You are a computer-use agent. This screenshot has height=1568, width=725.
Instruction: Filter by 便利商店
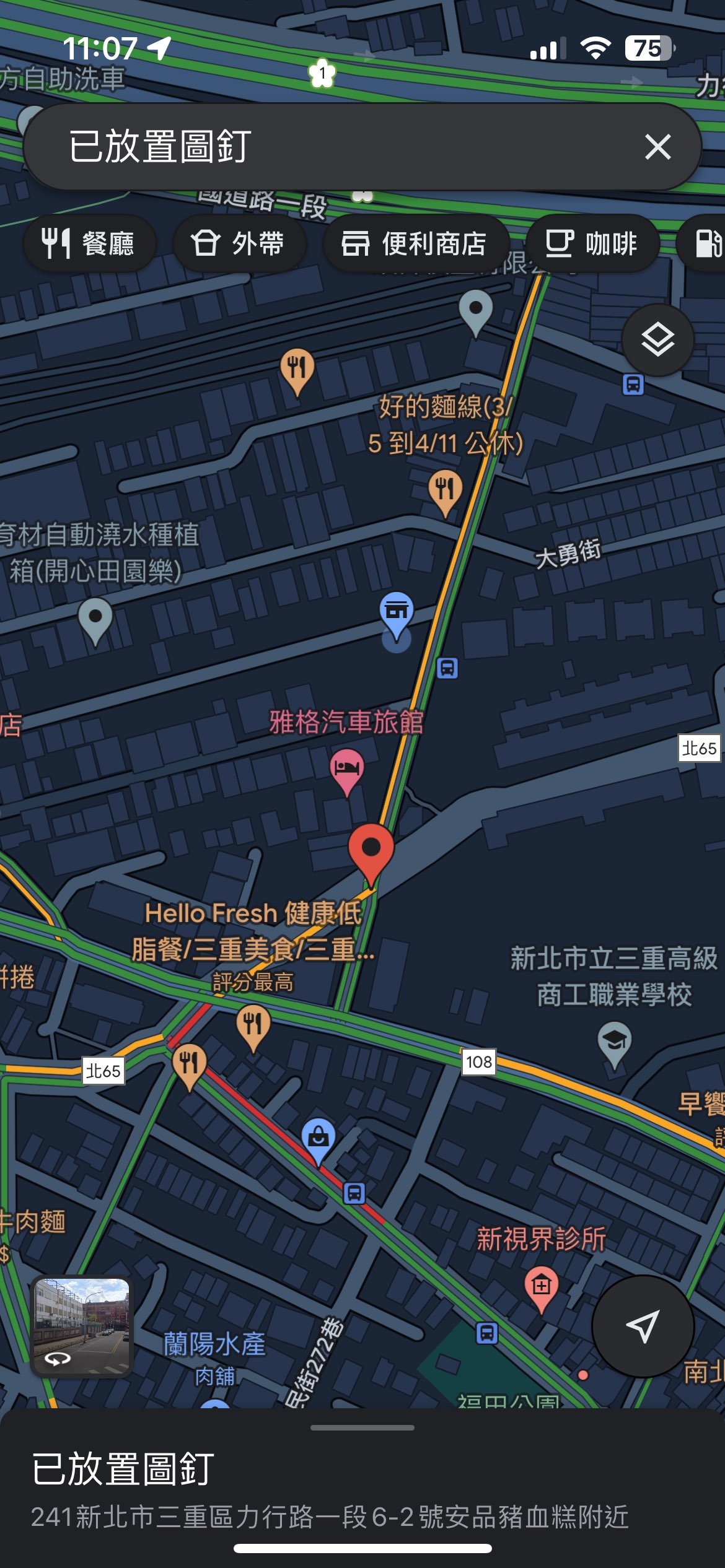[x=416, y=243]
